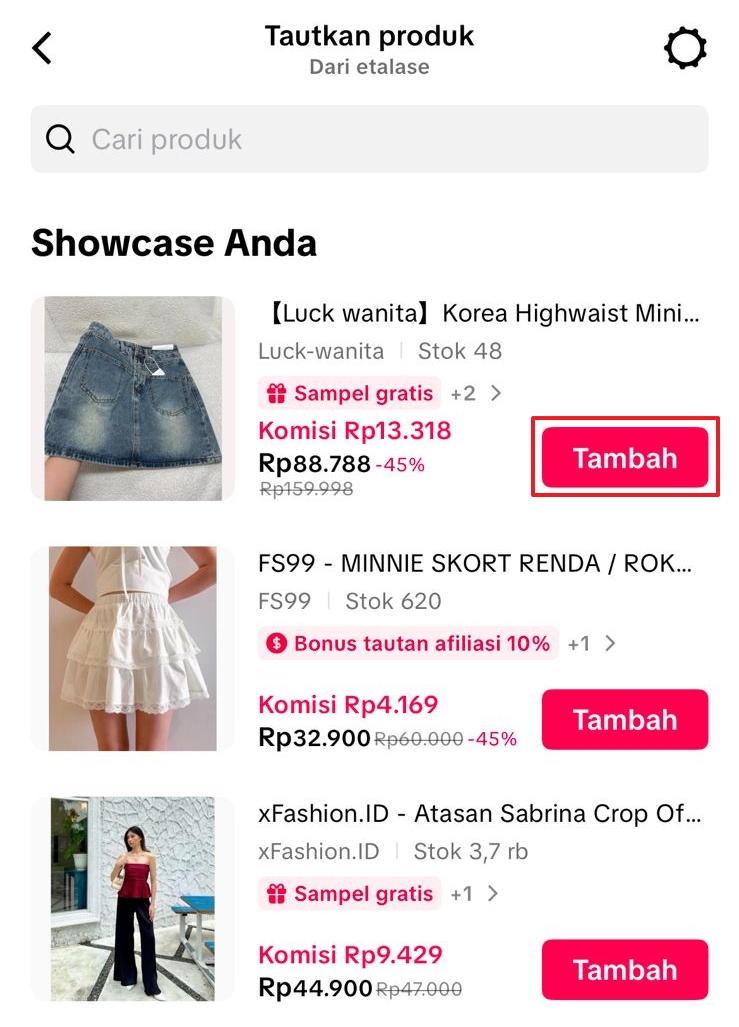Click the search magnifier icon

click(59, 139)
